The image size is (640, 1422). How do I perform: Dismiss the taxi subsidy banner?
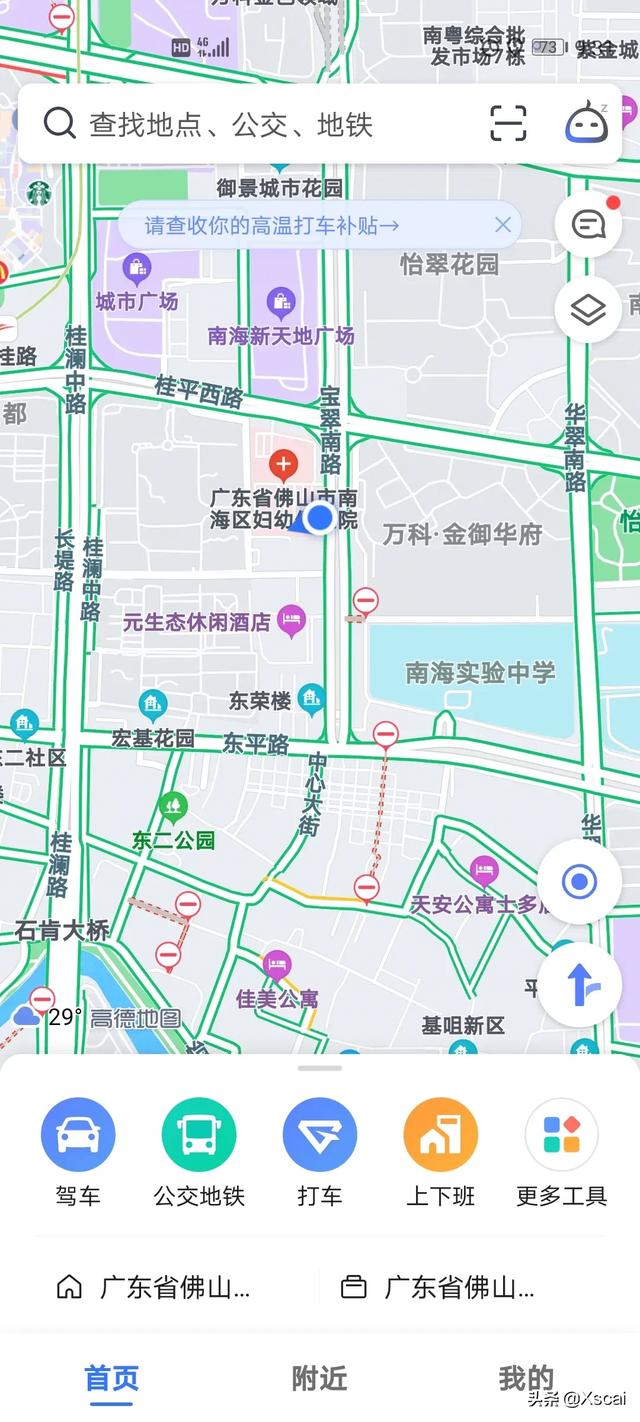[503, 225]
